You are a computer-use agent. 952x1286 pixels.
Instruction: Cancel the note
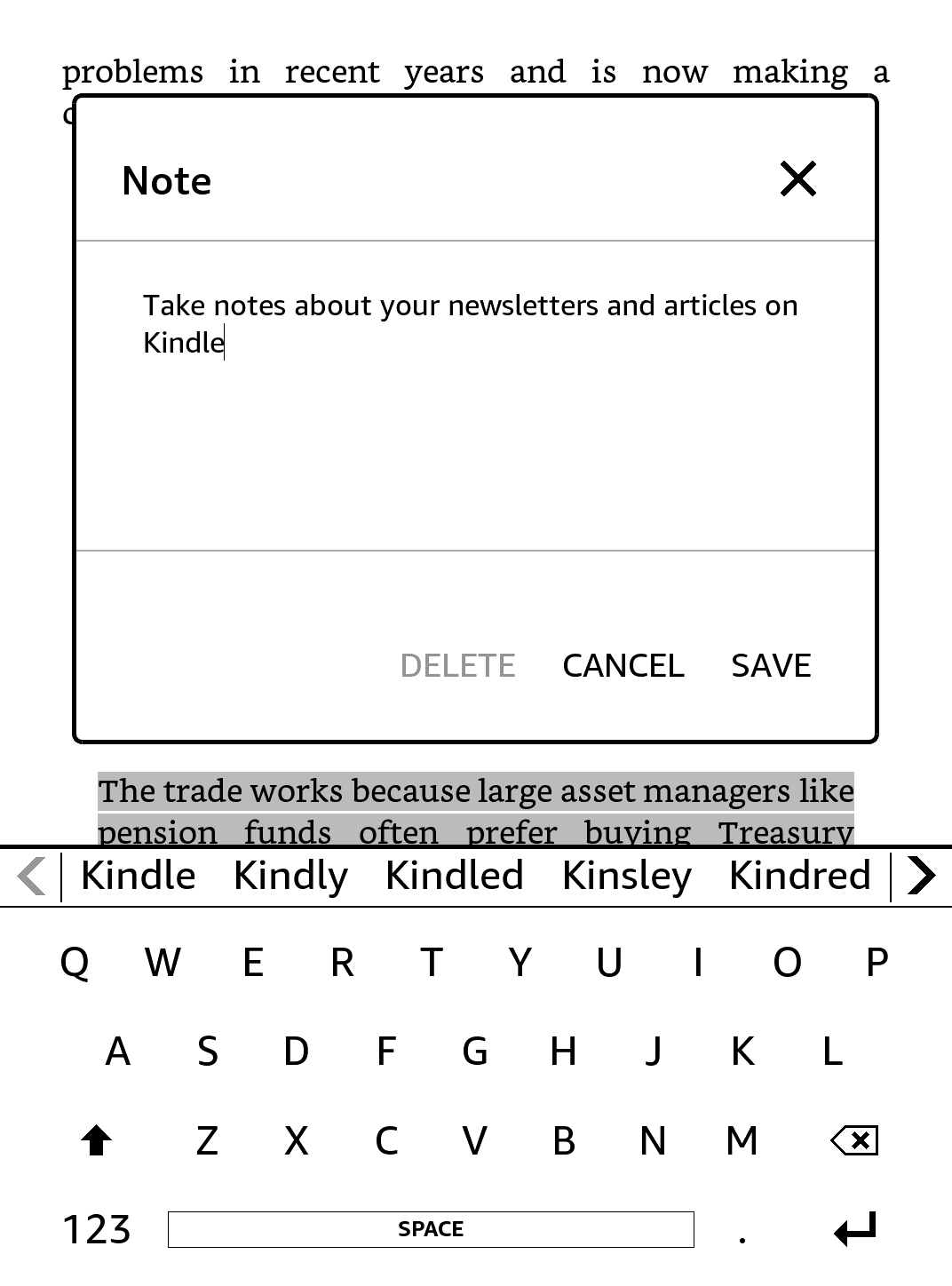pyautogui.click(x=623, y=665)
